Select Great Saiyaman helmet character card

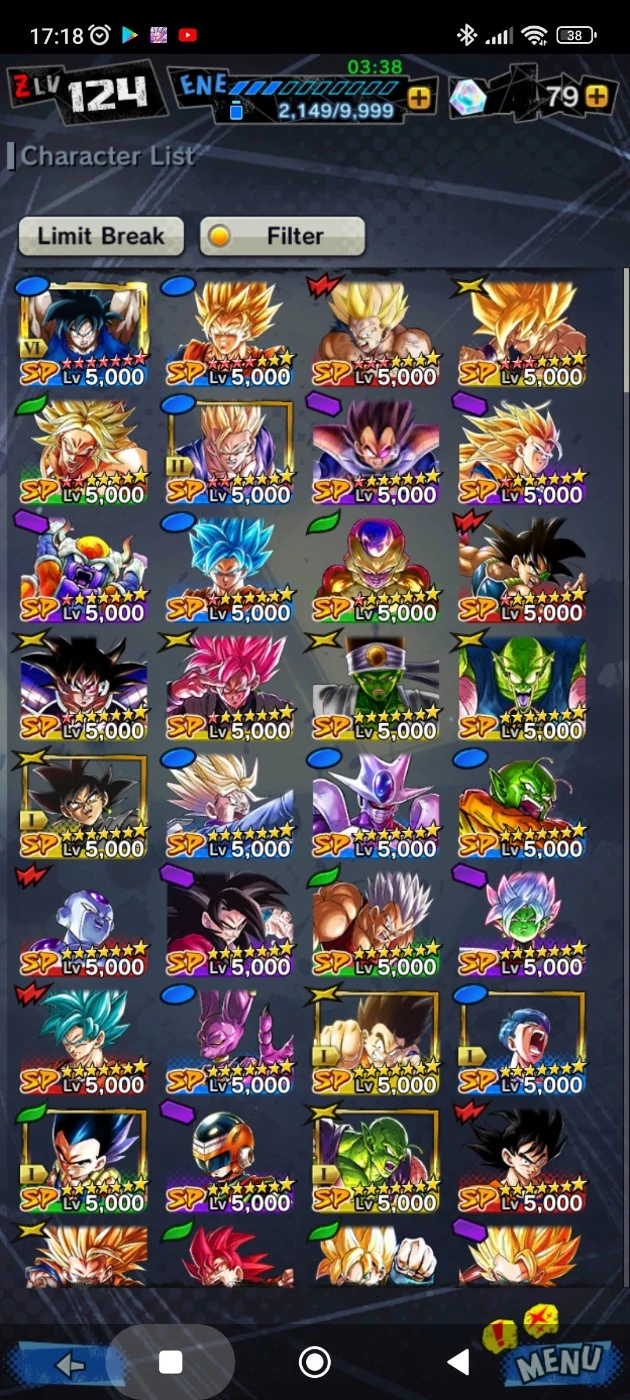coord(230,1157)
